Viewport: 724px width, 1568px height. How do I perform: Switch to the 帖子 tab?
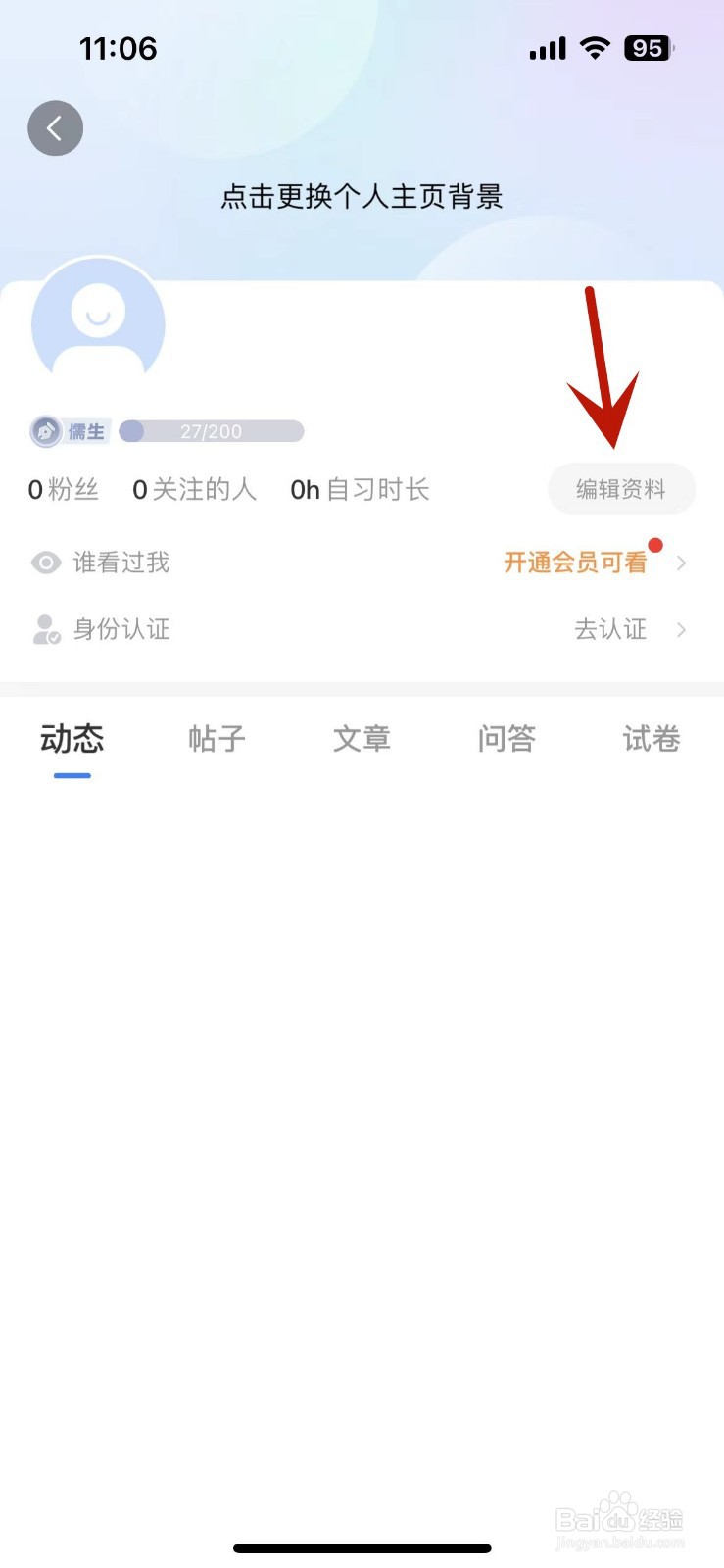[x=217, y=739]
